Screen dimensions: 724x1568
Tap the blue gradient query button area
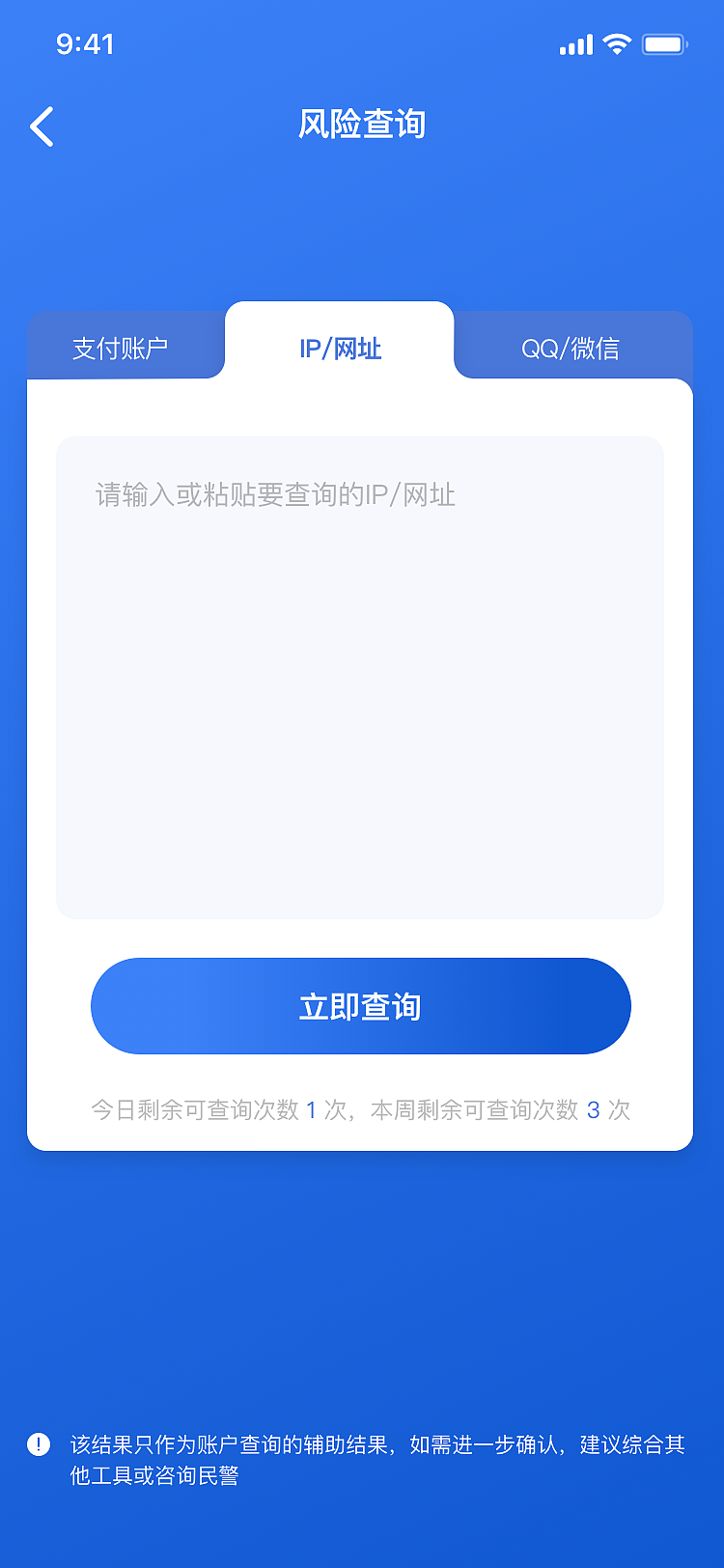[x=360, y=1006]
